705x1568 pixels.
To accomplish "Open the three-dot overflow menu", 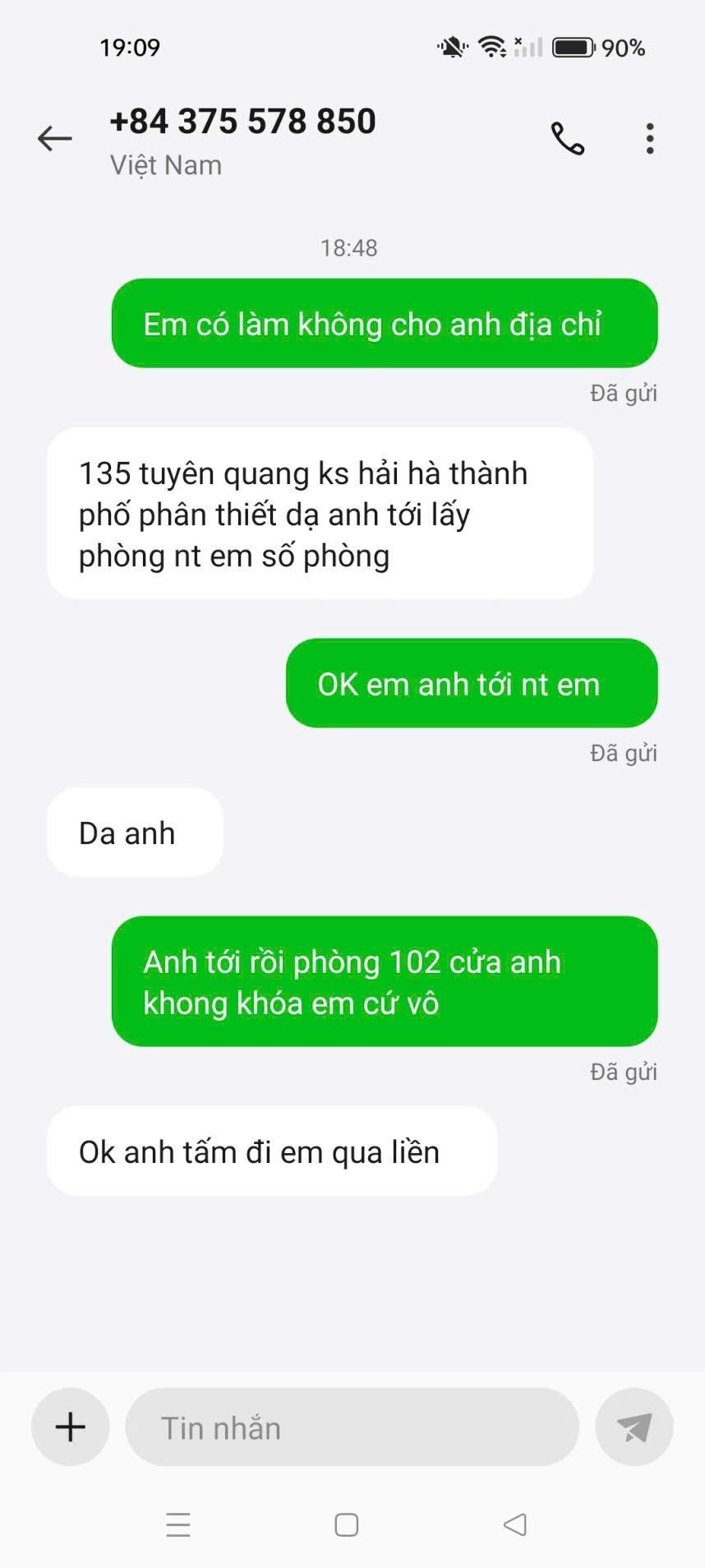I will pos(650,139).
